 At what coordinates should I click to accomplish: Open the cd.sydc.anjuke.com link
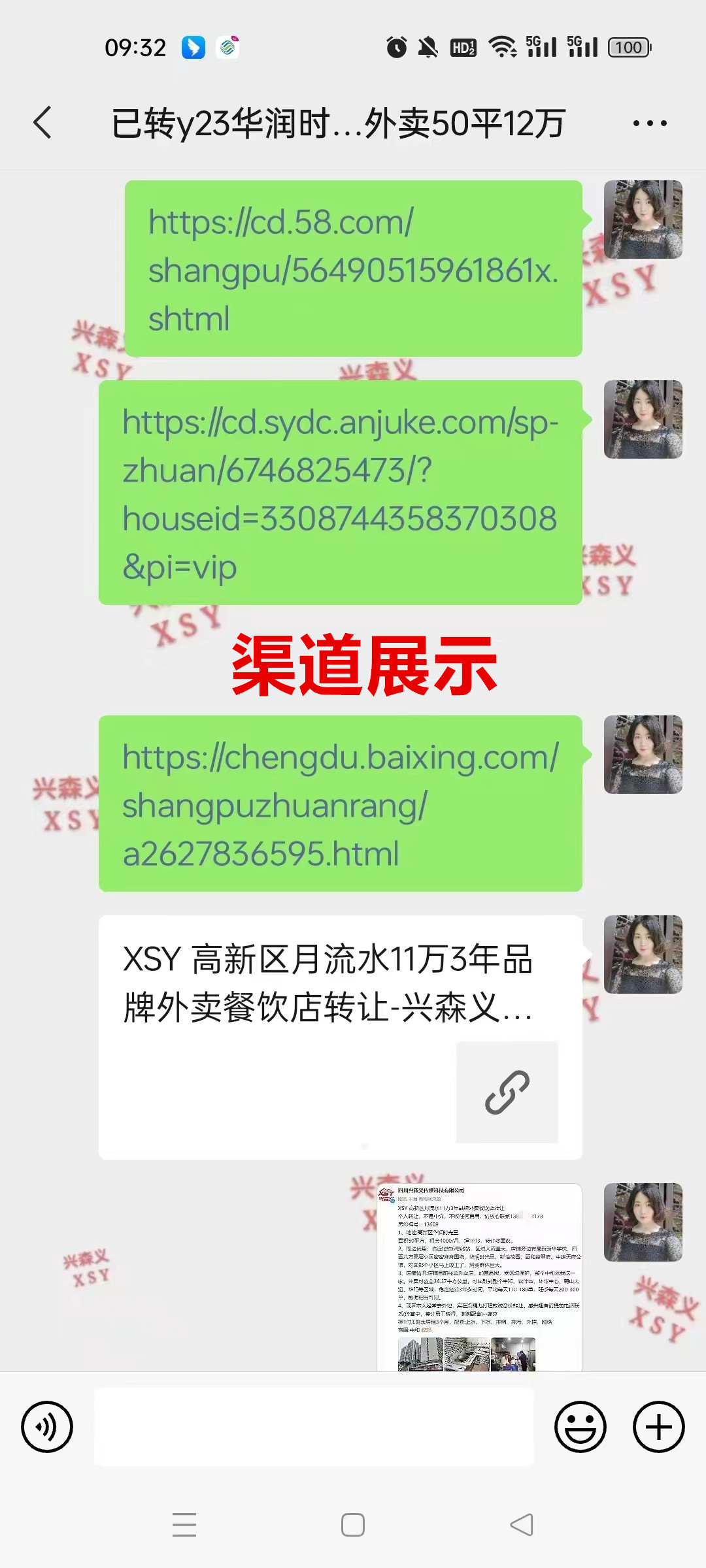340,493
